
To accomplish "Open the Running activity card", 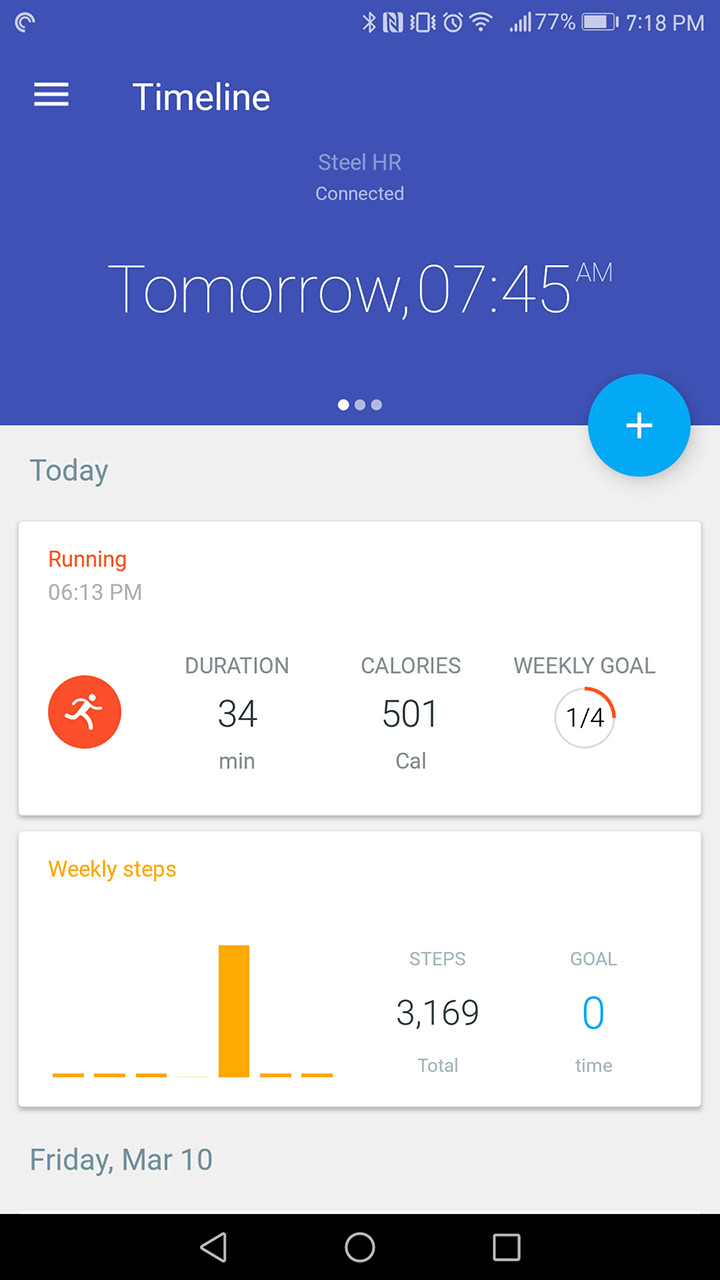I will (360, 667).
